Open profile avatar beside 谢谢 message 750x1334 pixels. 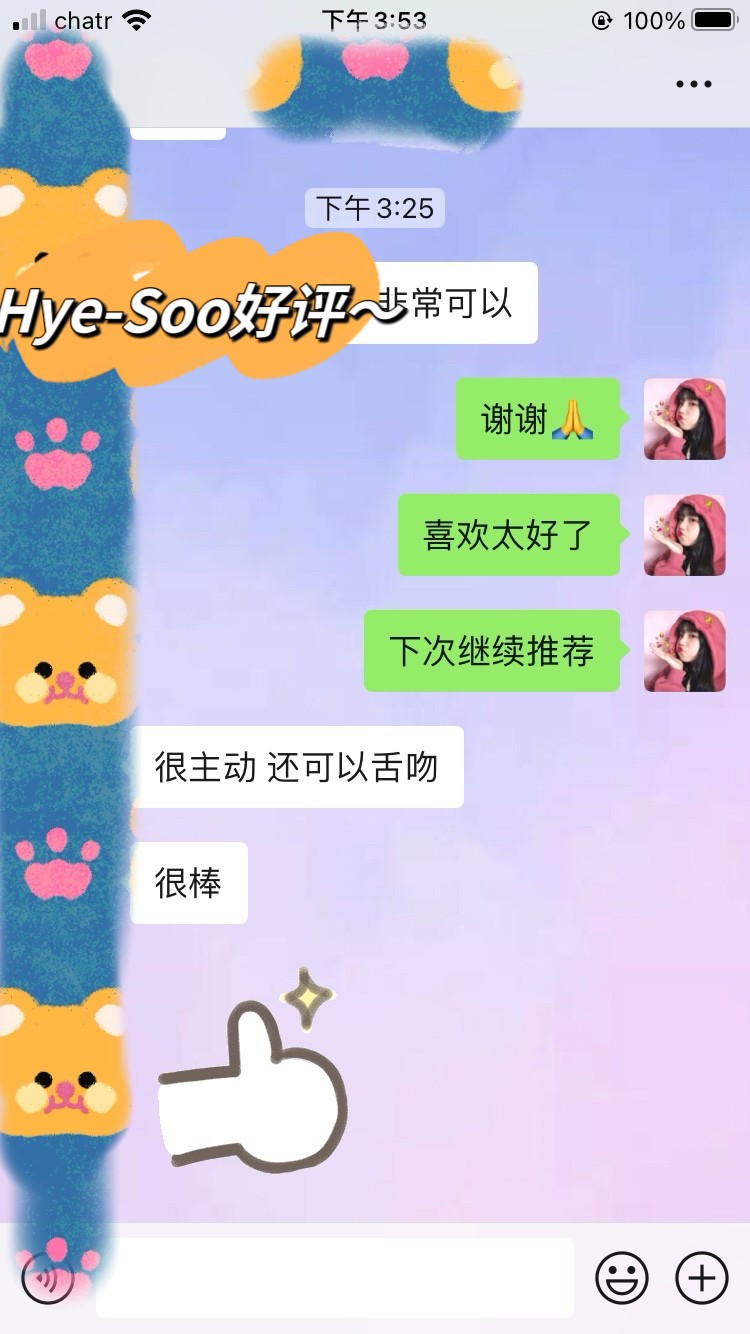point(684,419)
